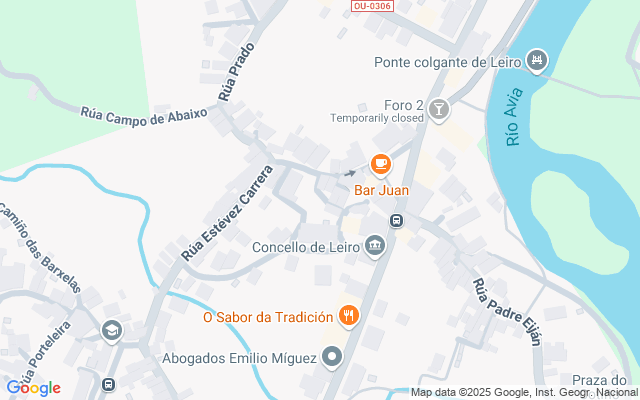Tap the bus stop near Concello de Leiro
The image size is (640, 400).
(396, 221)
